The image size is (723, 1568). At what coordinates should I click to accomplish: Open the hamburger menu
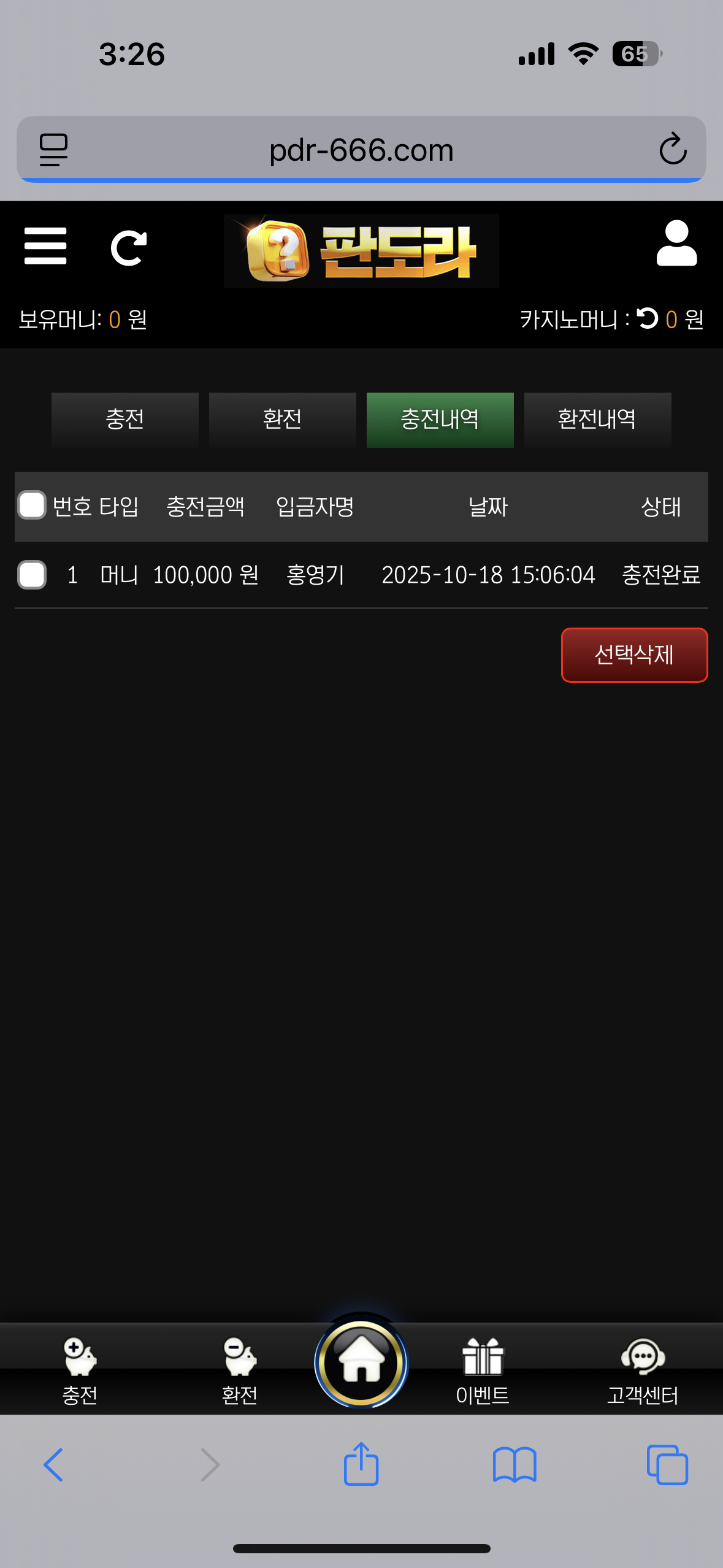pos(45,246)
